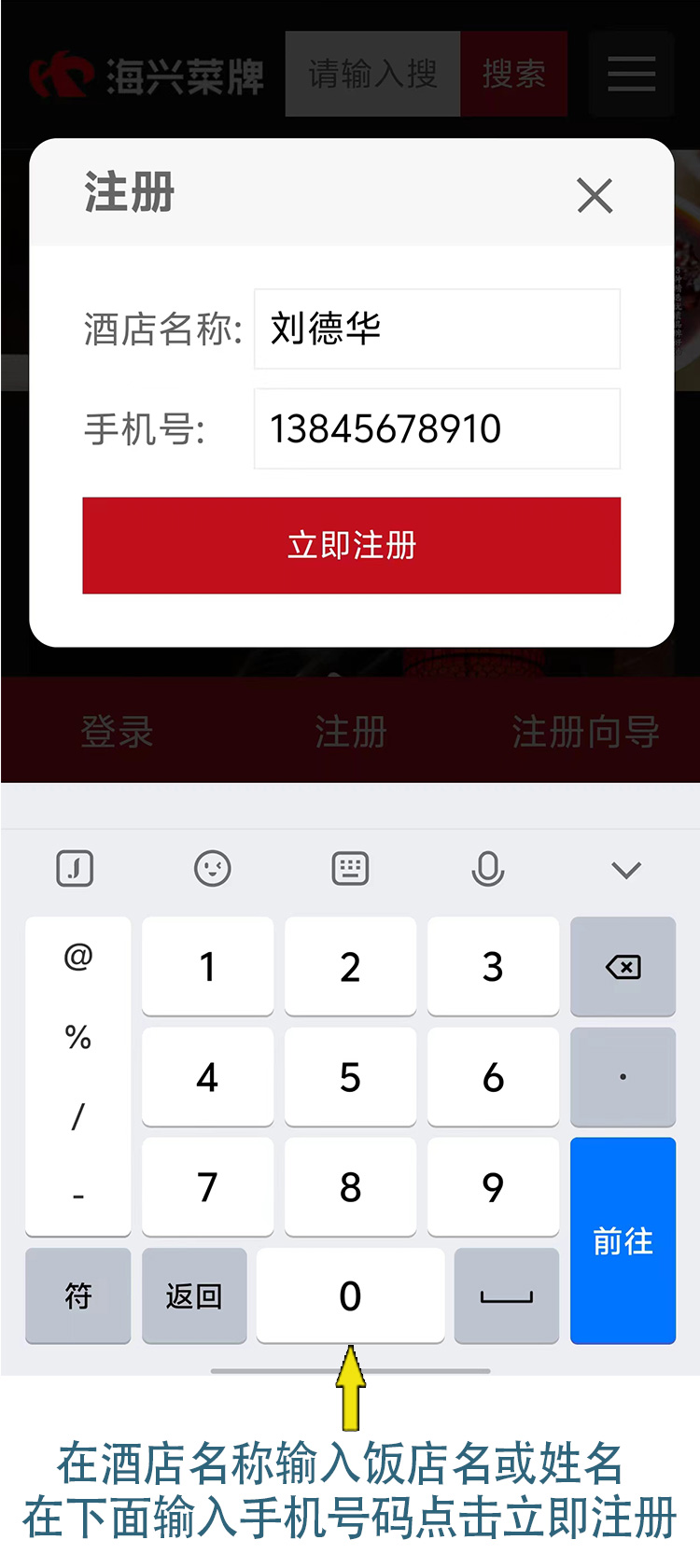Start voice input with the microphone icon

[x=488, y=869]
